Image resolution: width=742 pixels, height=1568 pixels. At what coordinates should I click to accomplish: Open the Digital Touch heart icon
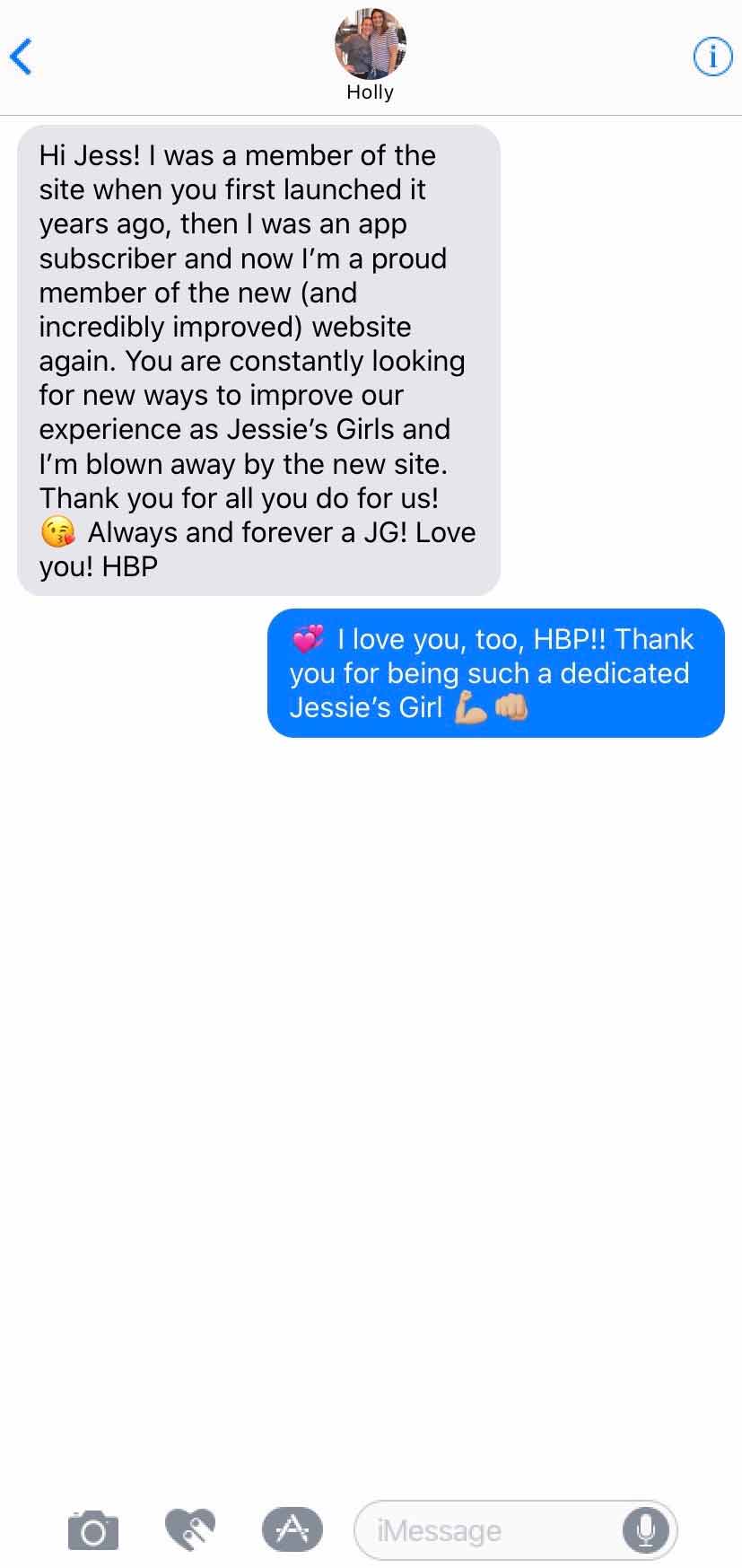tap(190, 1529)
